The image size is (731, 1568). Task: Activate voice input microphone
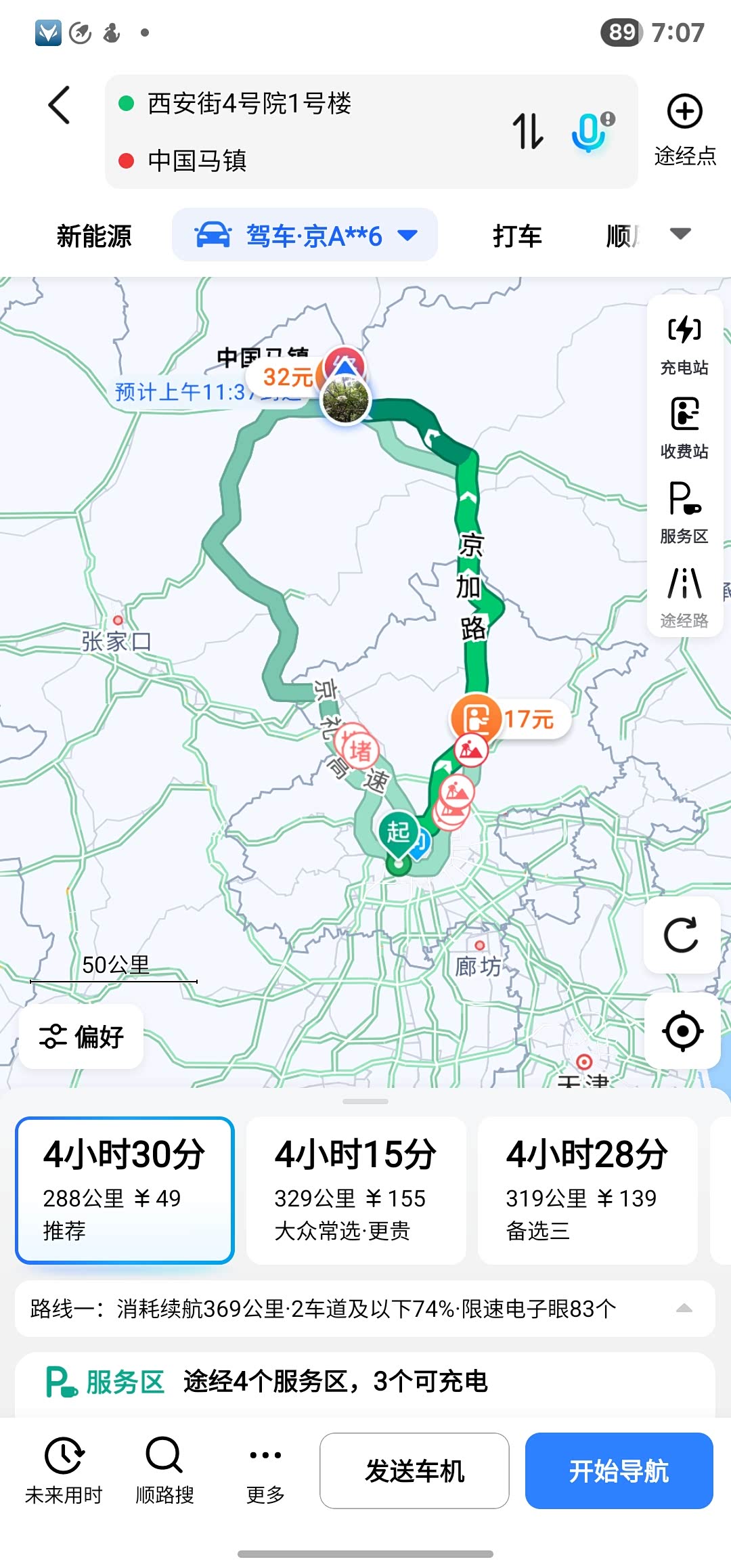(x=590, y=131)
